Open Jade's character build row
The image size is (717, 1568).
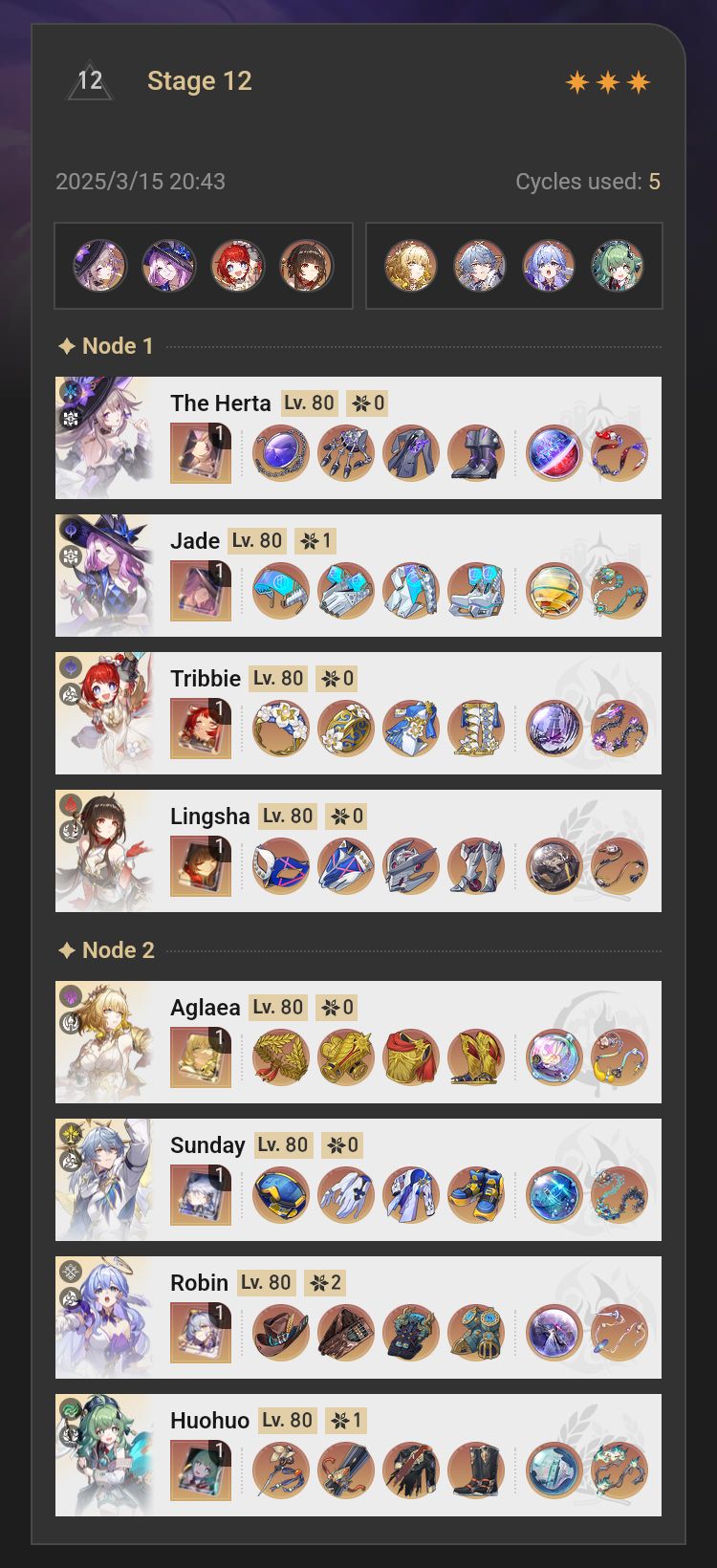click(x=195, y=541)
